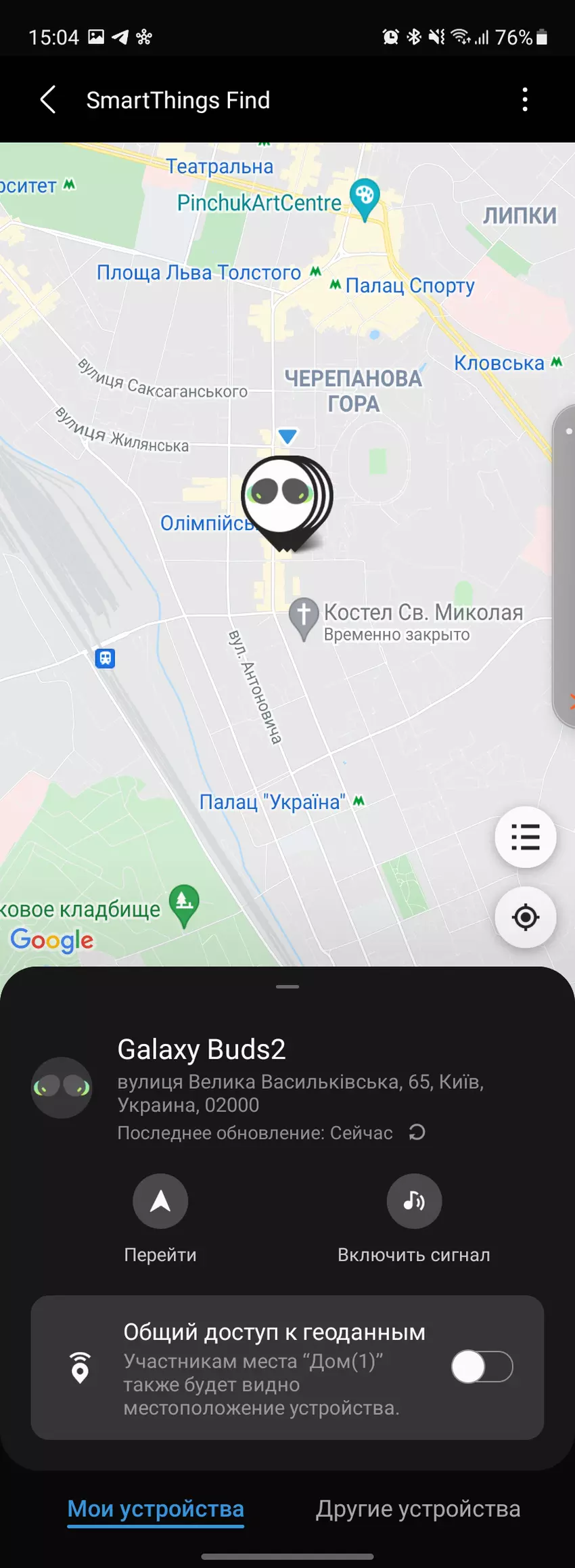This screenshot has width=575, height=1568.
Task: Open the Google logo link on the map
Action: point(52,940)
